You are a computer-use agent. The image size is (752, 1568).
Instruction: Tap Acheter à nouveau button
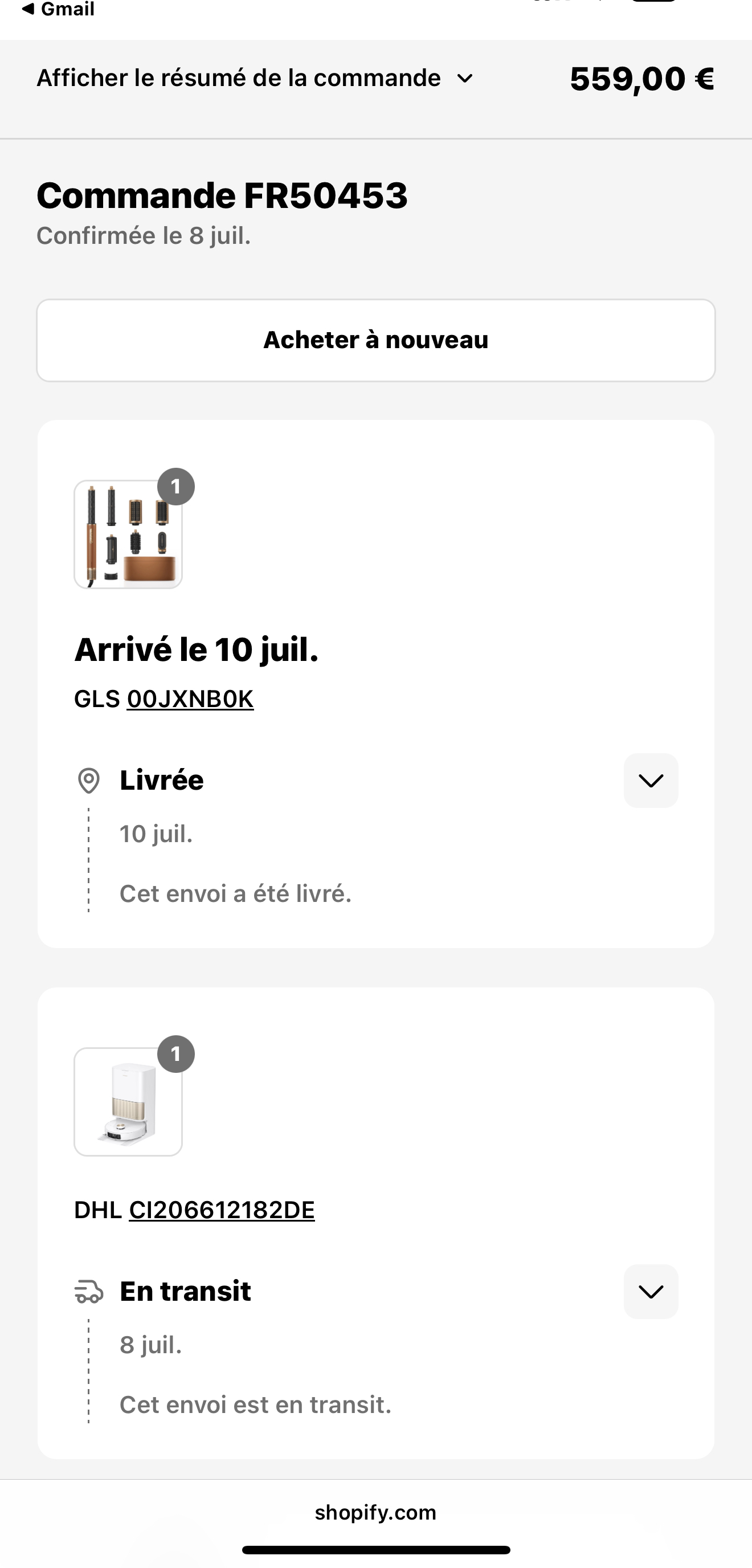click(376, 340)
